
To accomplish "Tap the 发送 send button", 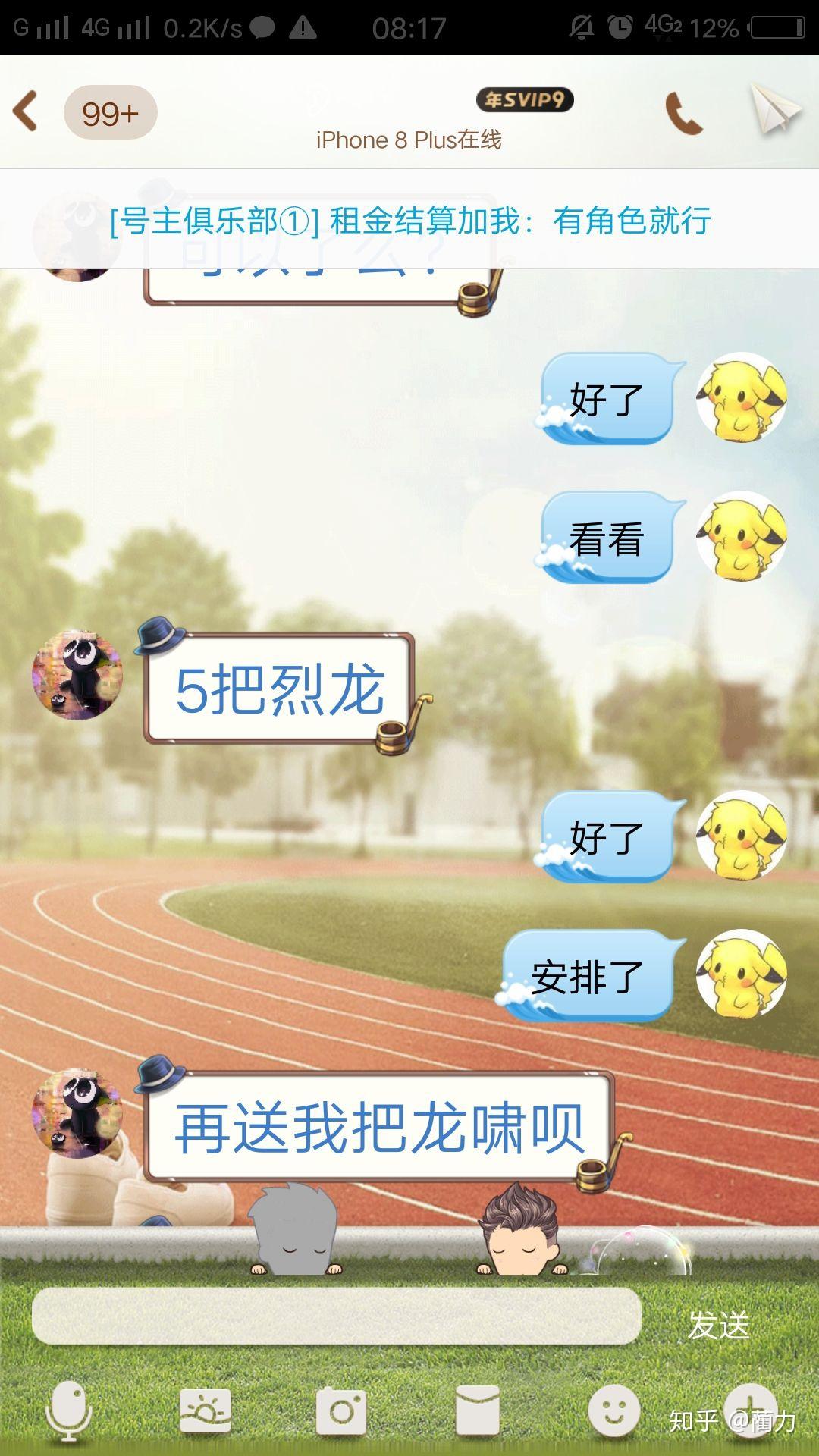I will [x=718, y=1325].
